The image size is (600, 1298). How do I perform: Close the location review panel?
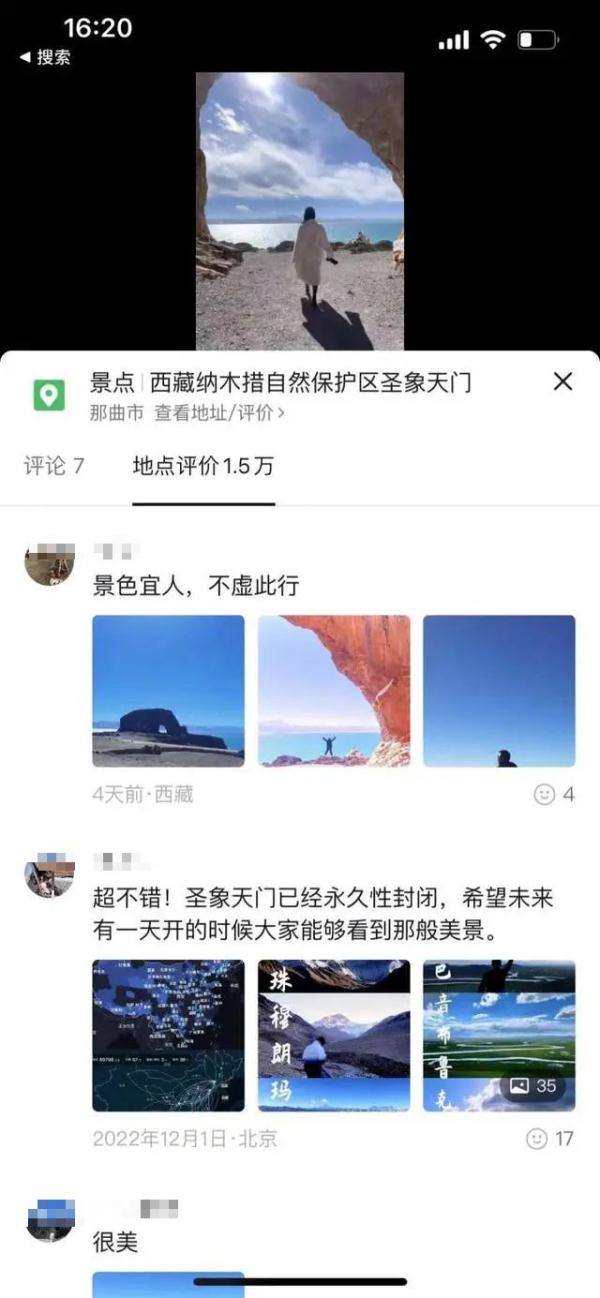(x=563, y=381)
